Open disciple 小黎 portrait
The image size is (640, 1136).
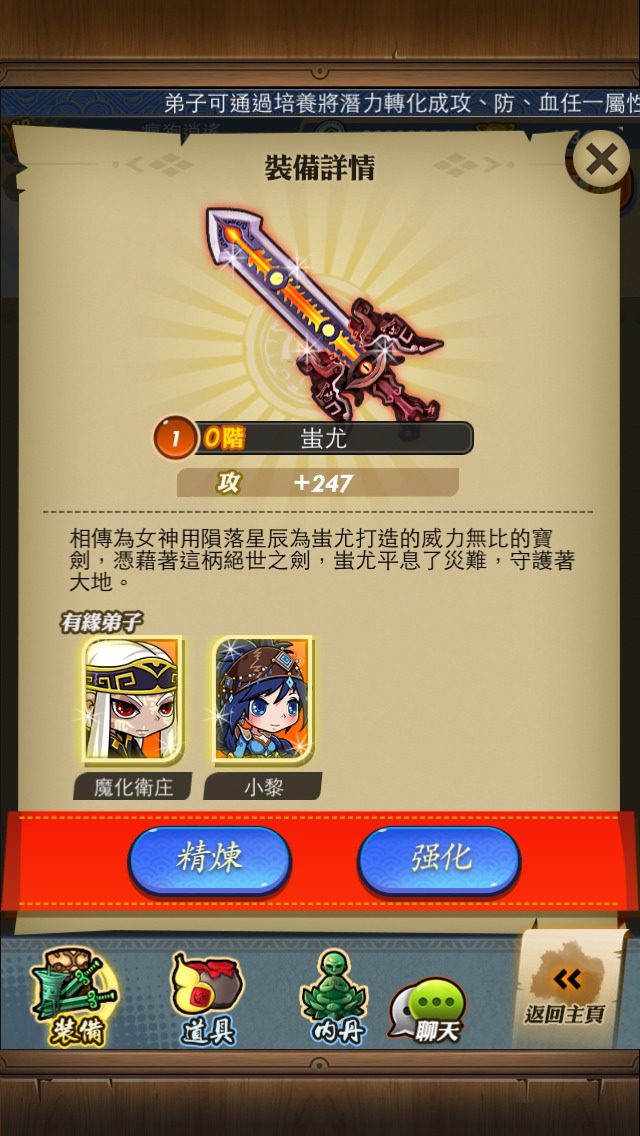tap(263, 701)
